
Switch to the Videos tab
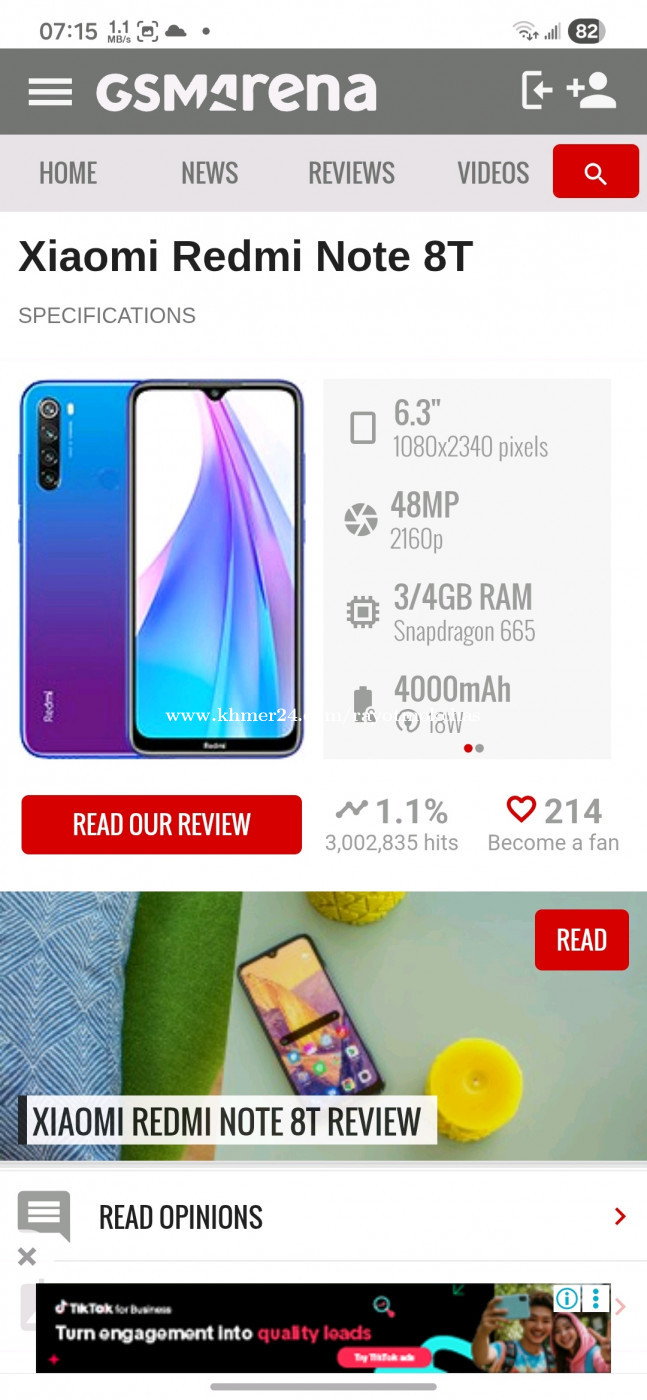coord(493,173)
